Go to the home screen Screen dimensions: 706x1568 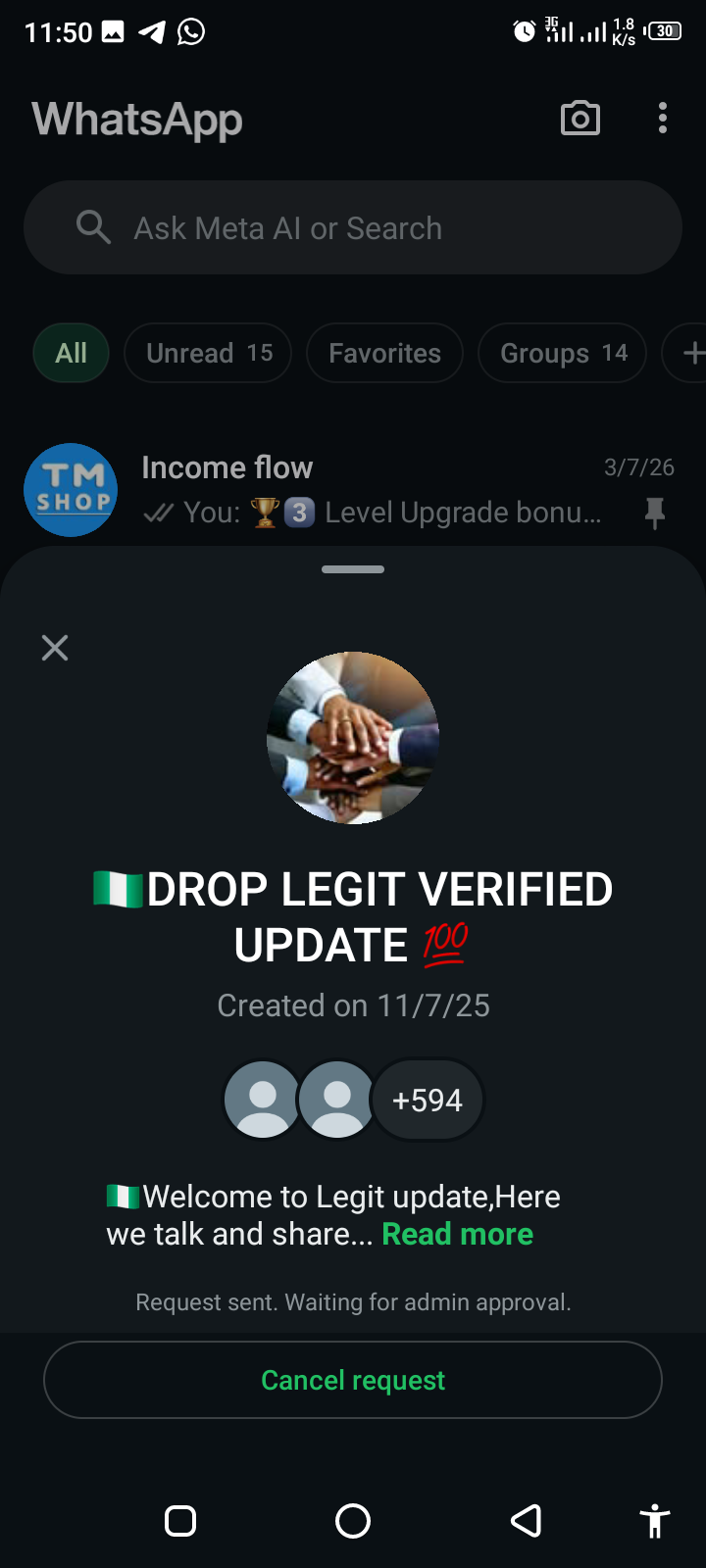353,1521
